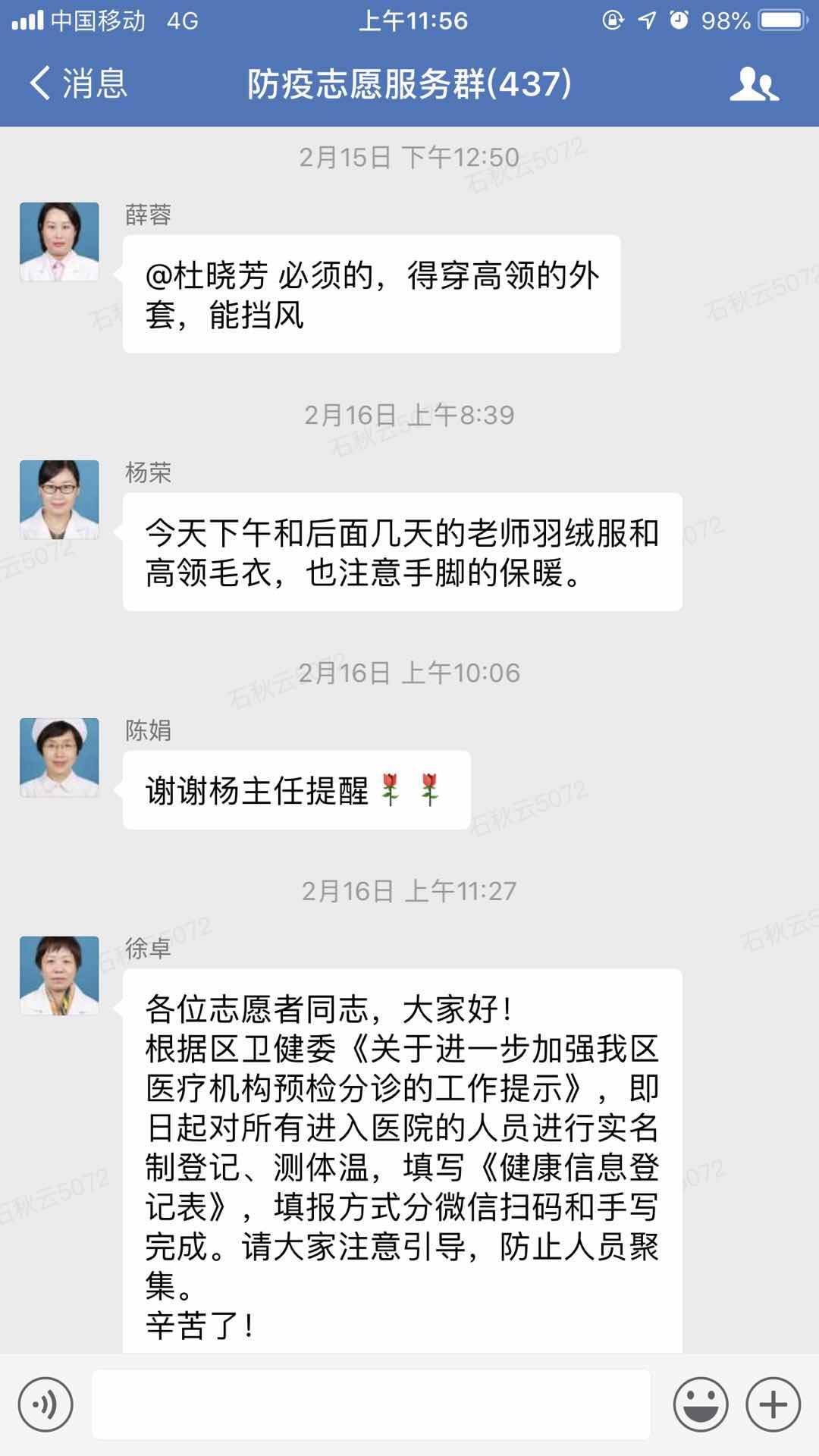
Task: Open 杨荣's profile avatar
Action: 59,500
